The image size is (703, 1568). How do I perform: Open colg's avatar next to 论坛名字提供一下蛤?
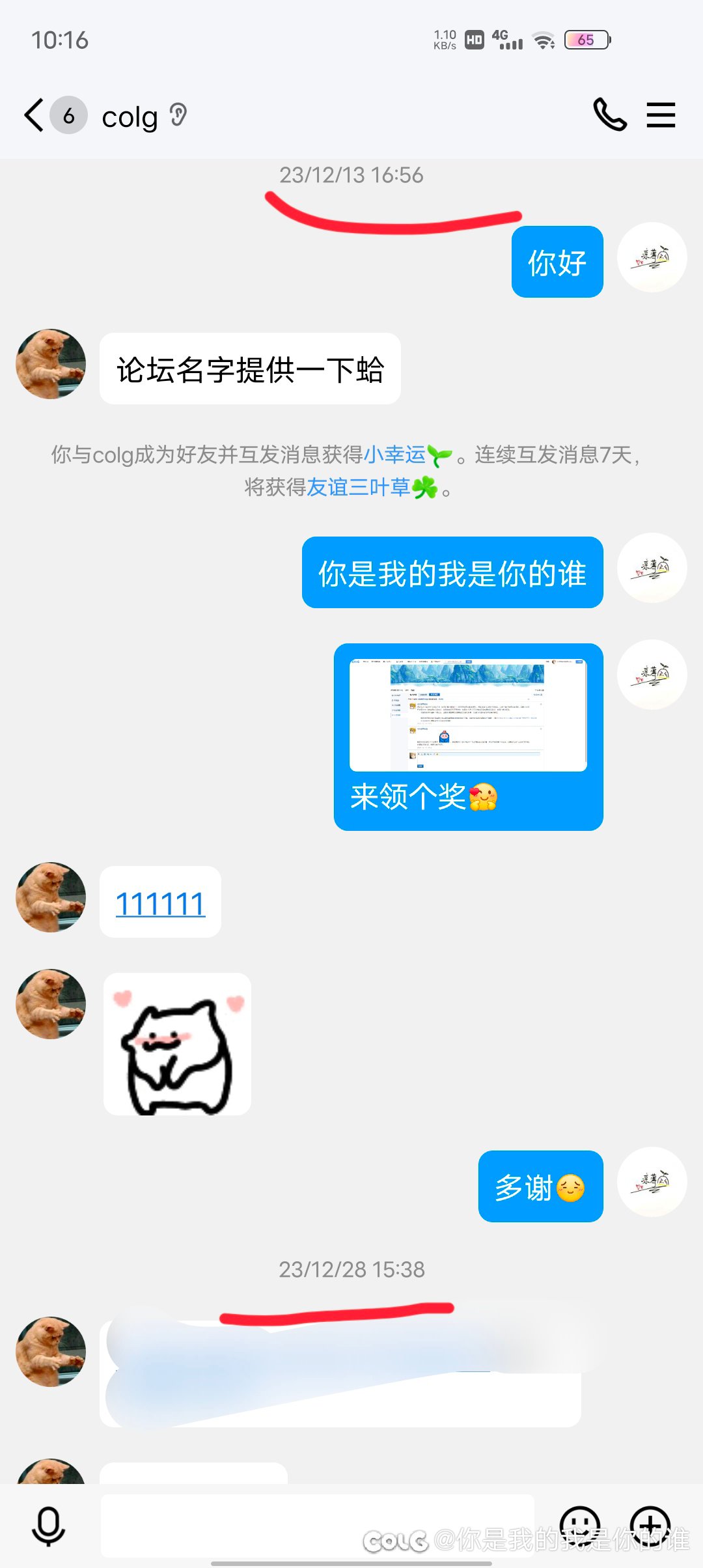coord(51,364)
